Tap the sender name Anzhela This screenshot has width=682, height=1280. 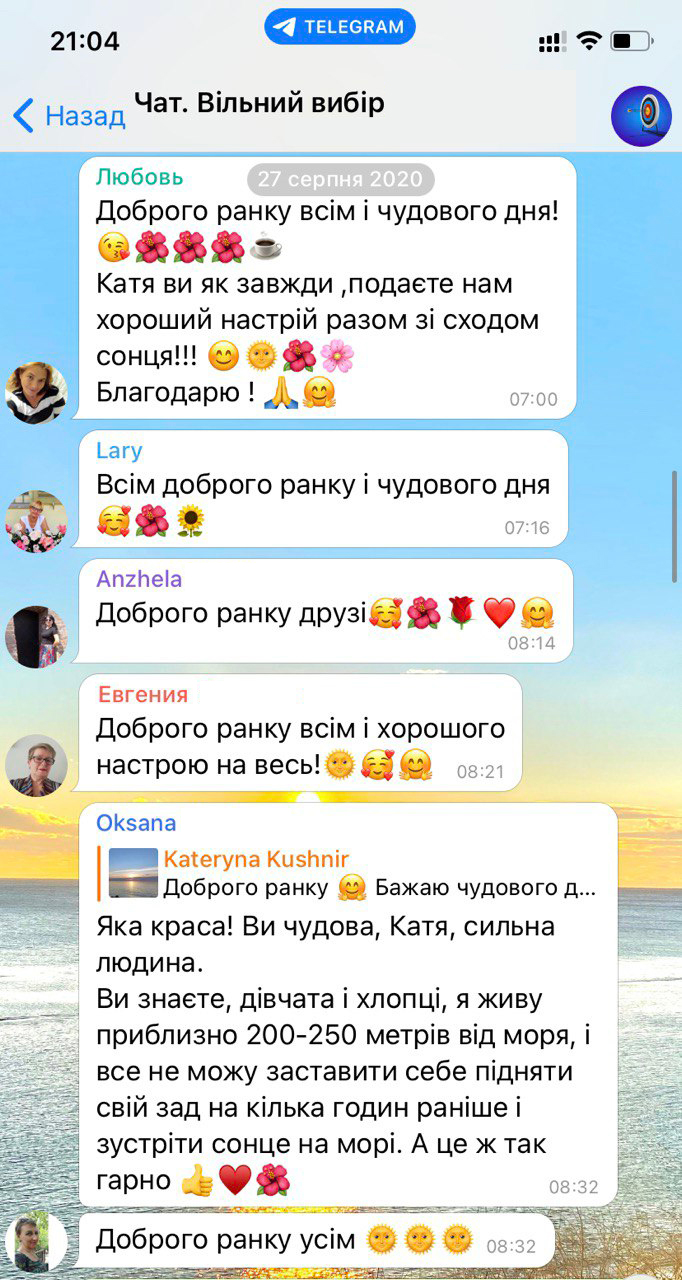pos(139,579)
